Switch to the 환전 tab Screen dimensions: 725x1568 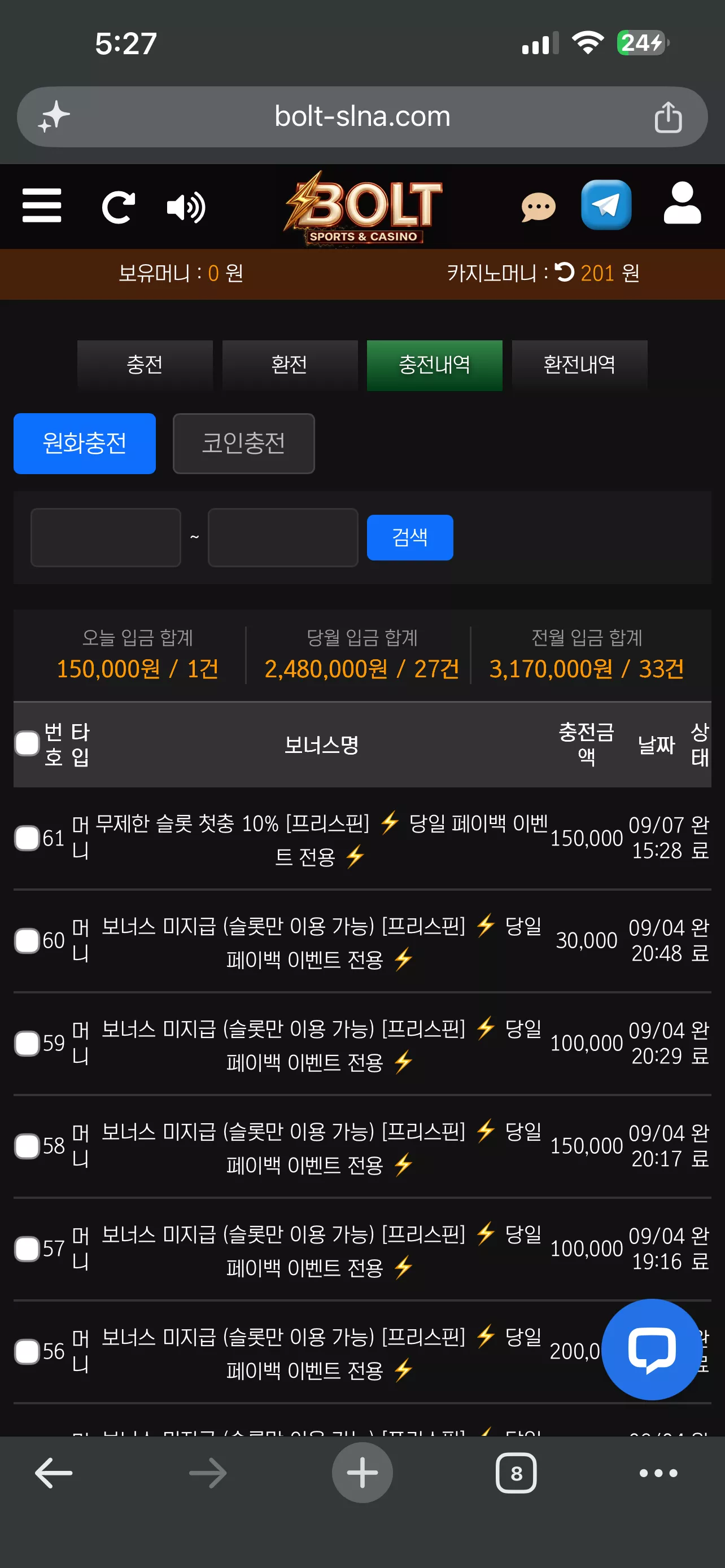tap(290, 365)
